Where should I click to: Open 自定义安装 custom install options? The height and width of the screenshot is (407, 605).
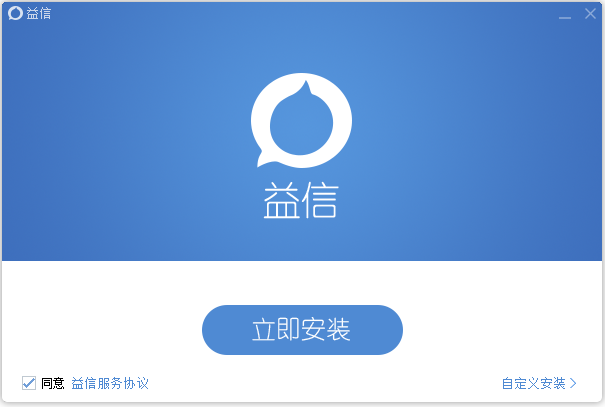(x=539, y=383)
